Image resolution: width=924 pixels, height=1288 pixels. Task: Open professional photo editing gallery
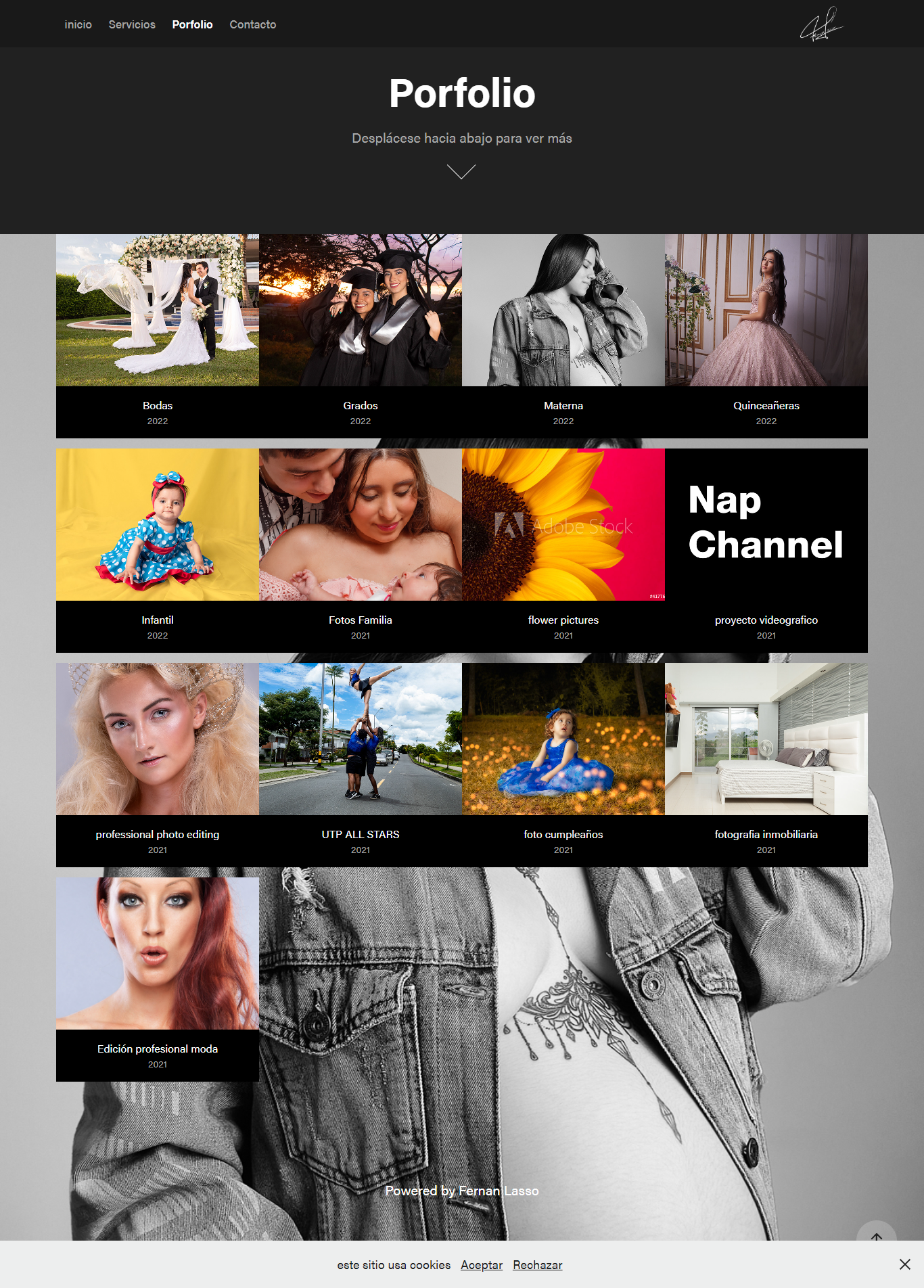click(158, 764)
